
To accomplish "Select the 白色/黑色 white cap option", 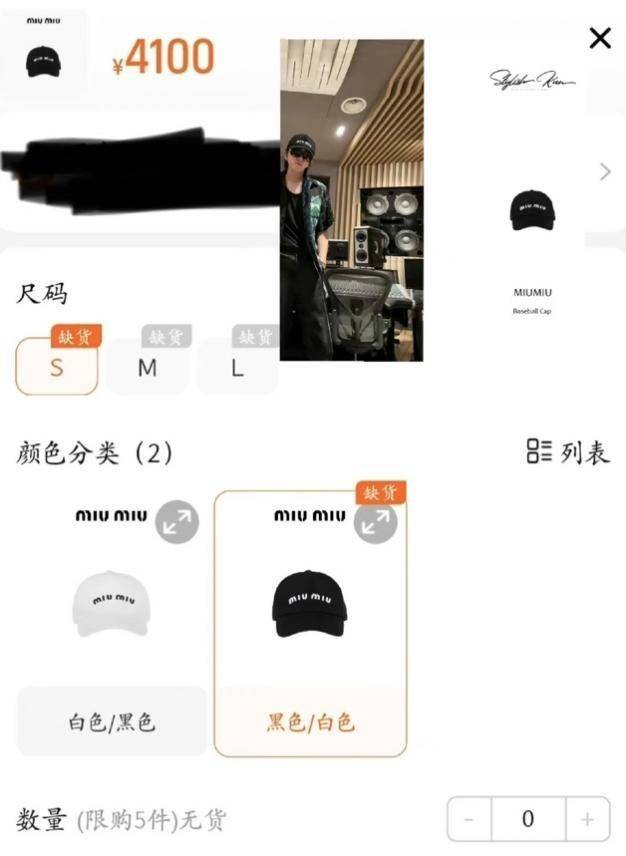I will [x=111, y=721].
